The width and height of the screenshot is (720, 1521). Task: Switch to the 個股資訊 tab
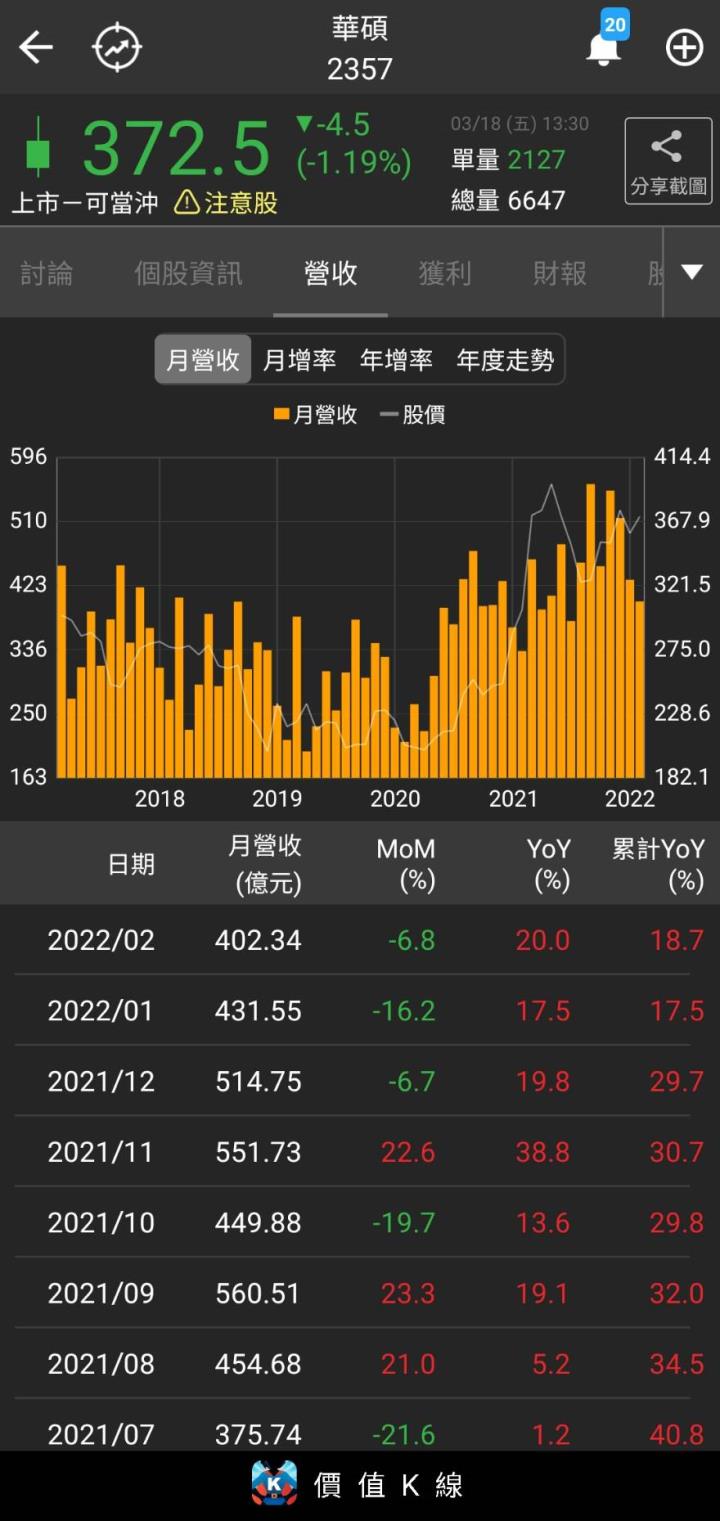(x=188, y=273)
